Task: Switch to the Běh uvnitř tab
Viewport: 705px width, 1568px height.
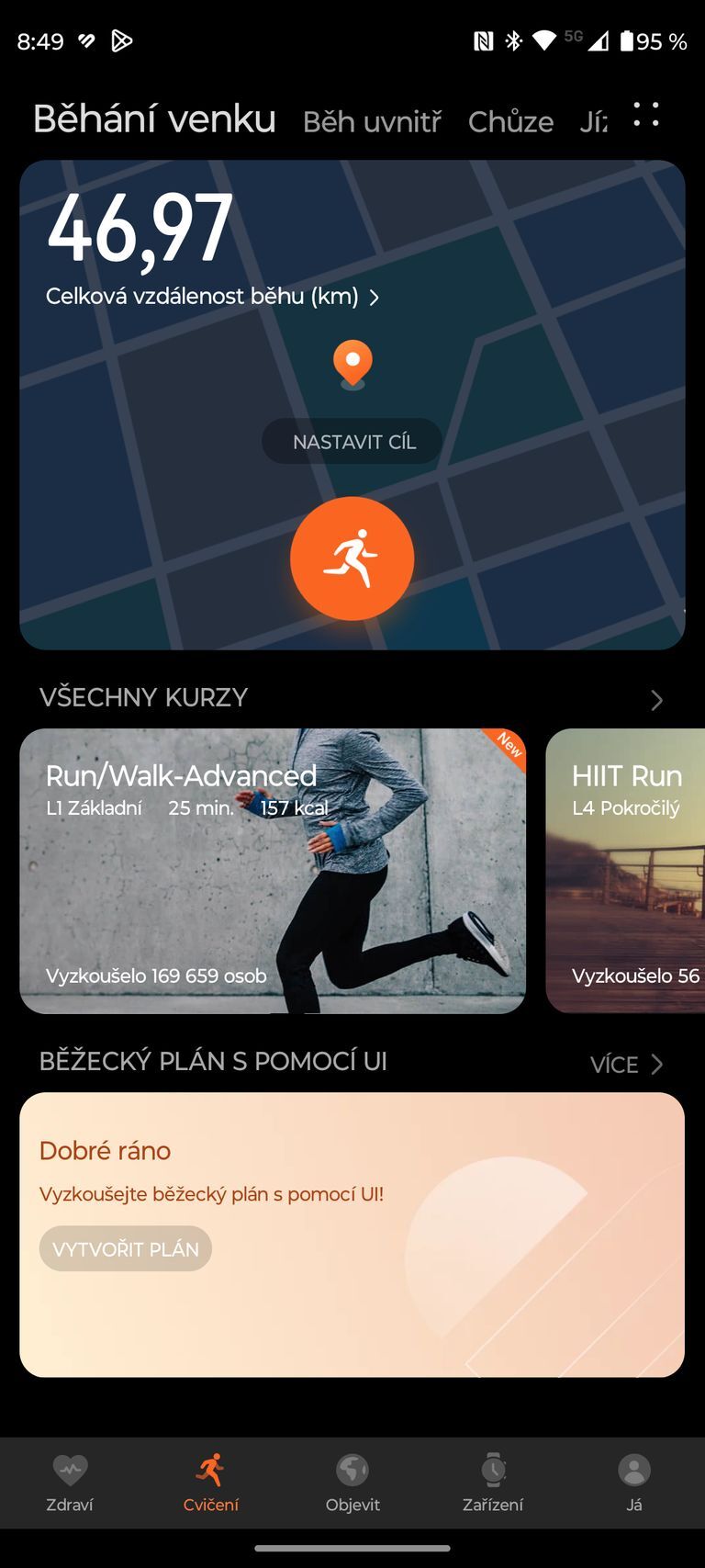Action: click(372, 121)
